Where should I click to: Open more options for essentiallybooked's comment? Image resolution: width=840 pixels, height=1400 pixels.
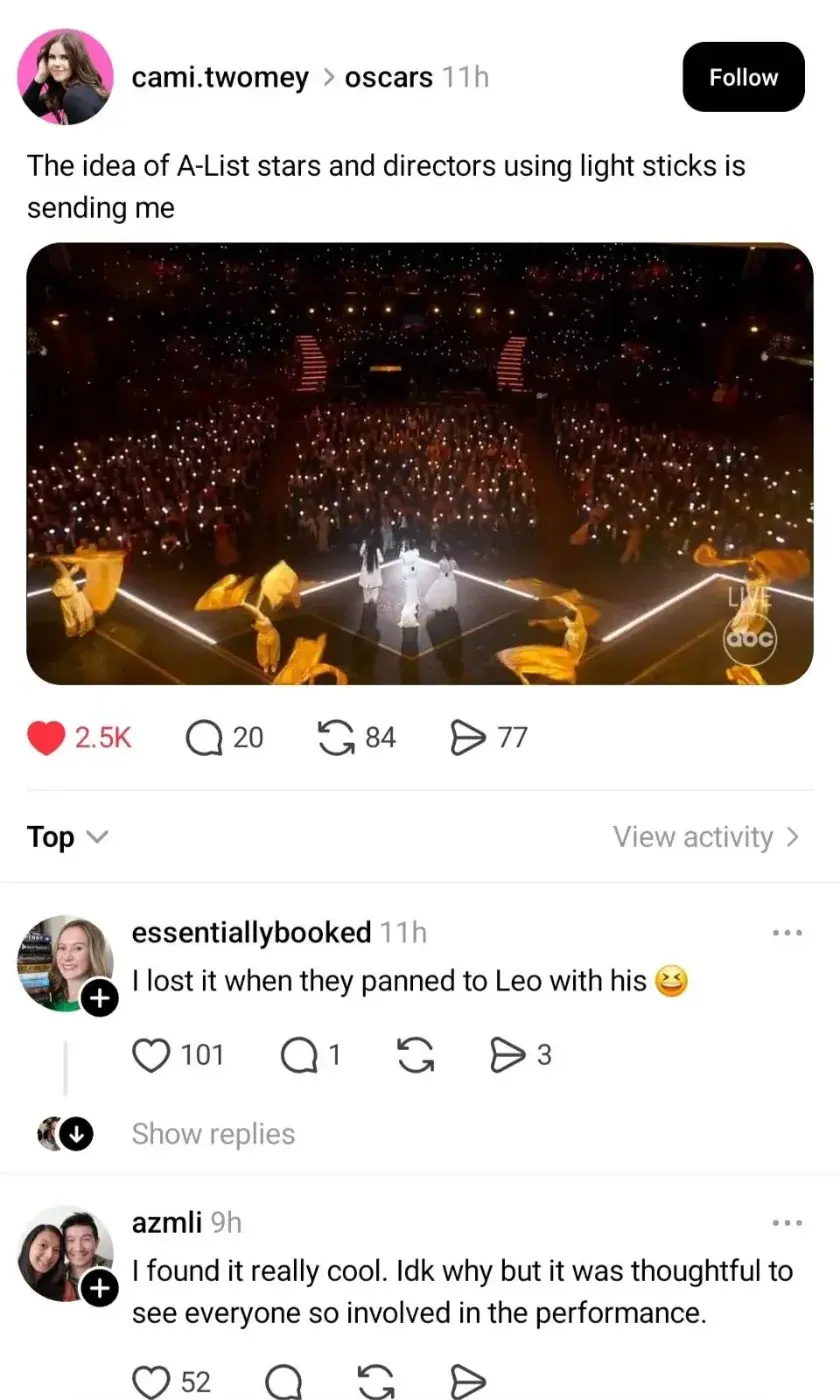[x=787, y=933]
